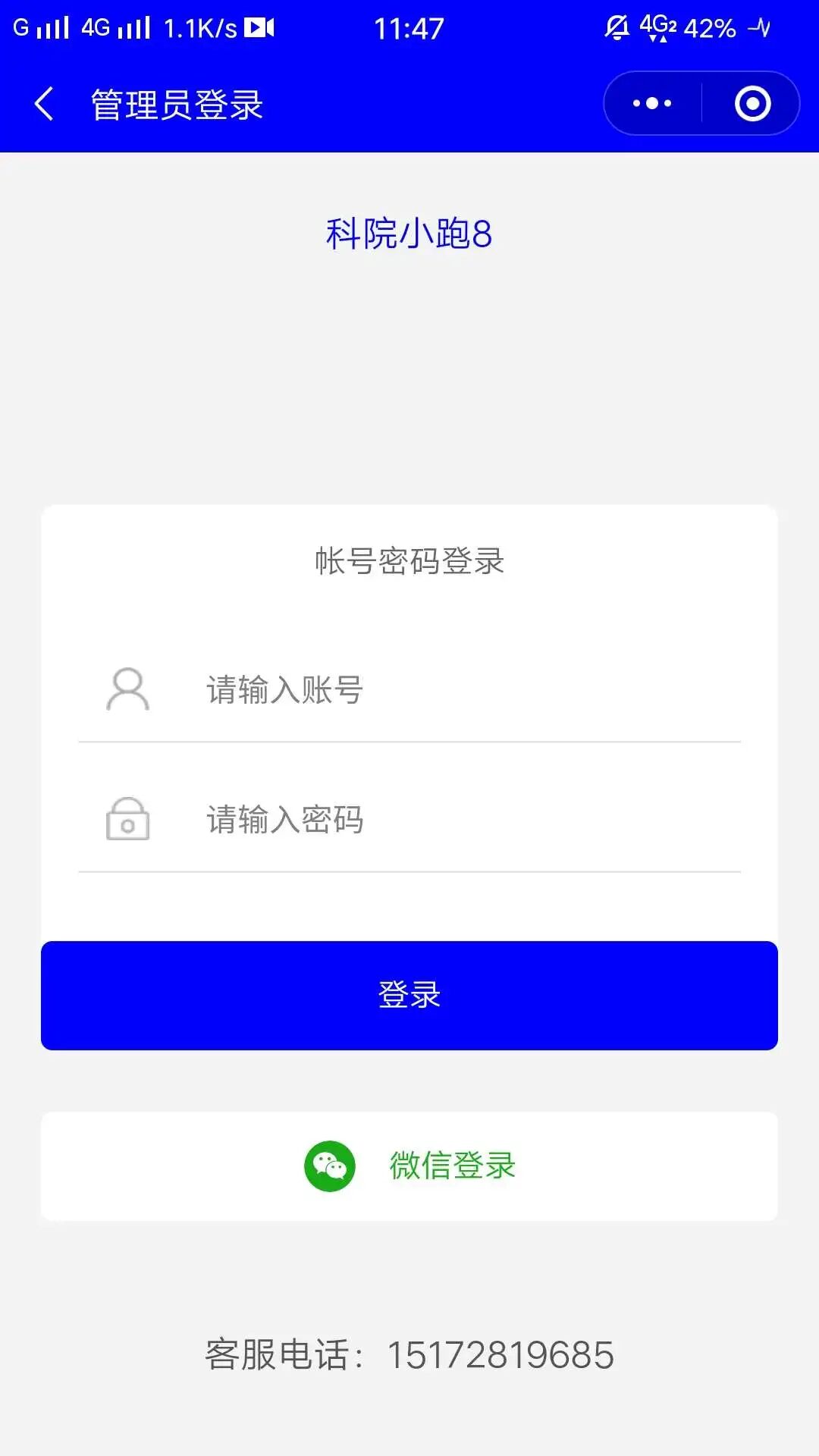Close the mini program with the circle icon
The height and width of the screenshot is (1456, 819).
point(752,103)
